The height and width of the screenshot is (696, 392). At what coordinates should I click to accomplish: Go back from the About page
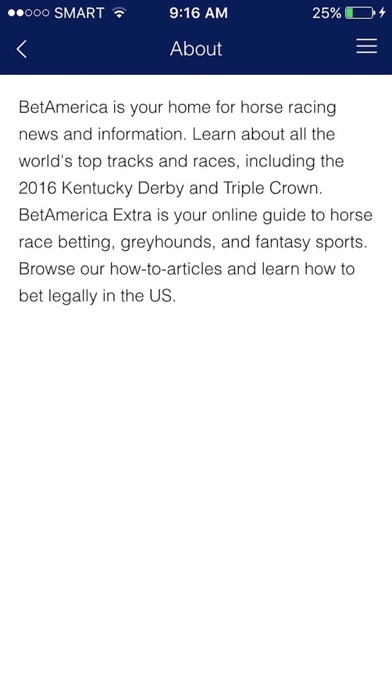coord(21,48)
